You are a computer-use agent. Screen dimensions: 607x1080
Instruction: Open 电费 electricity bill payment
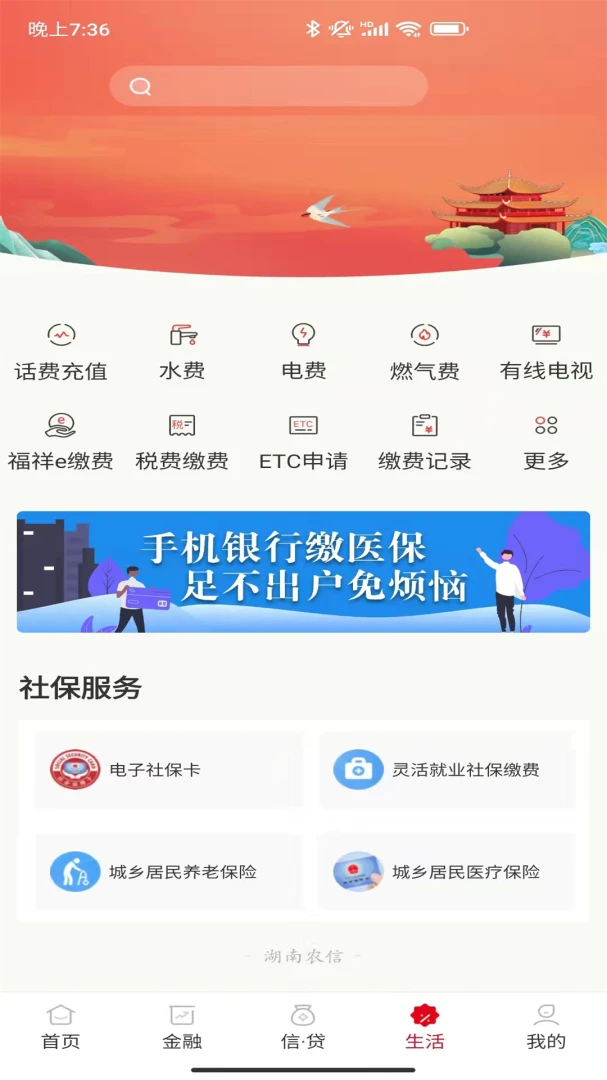(303, 352)
